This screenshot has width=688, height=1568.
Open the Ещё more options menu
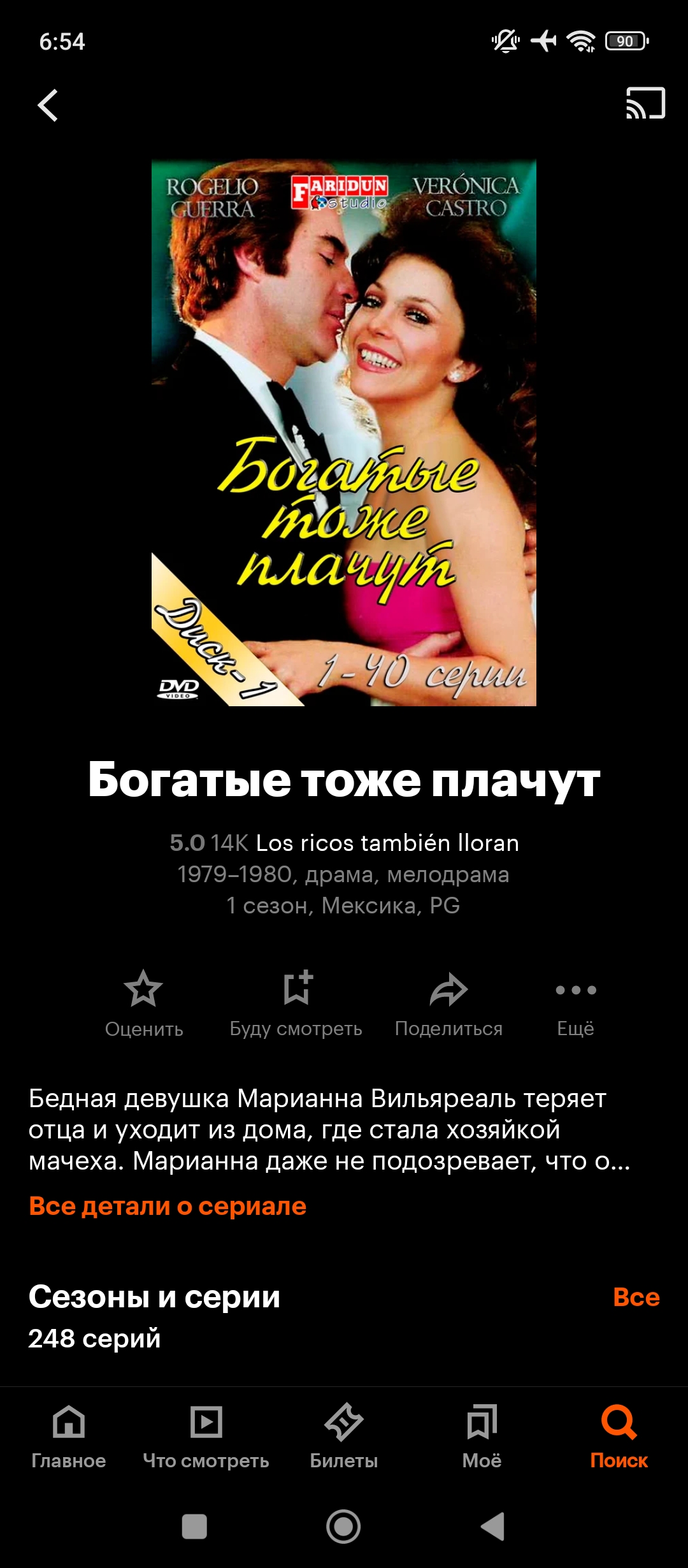point(575,1001)
